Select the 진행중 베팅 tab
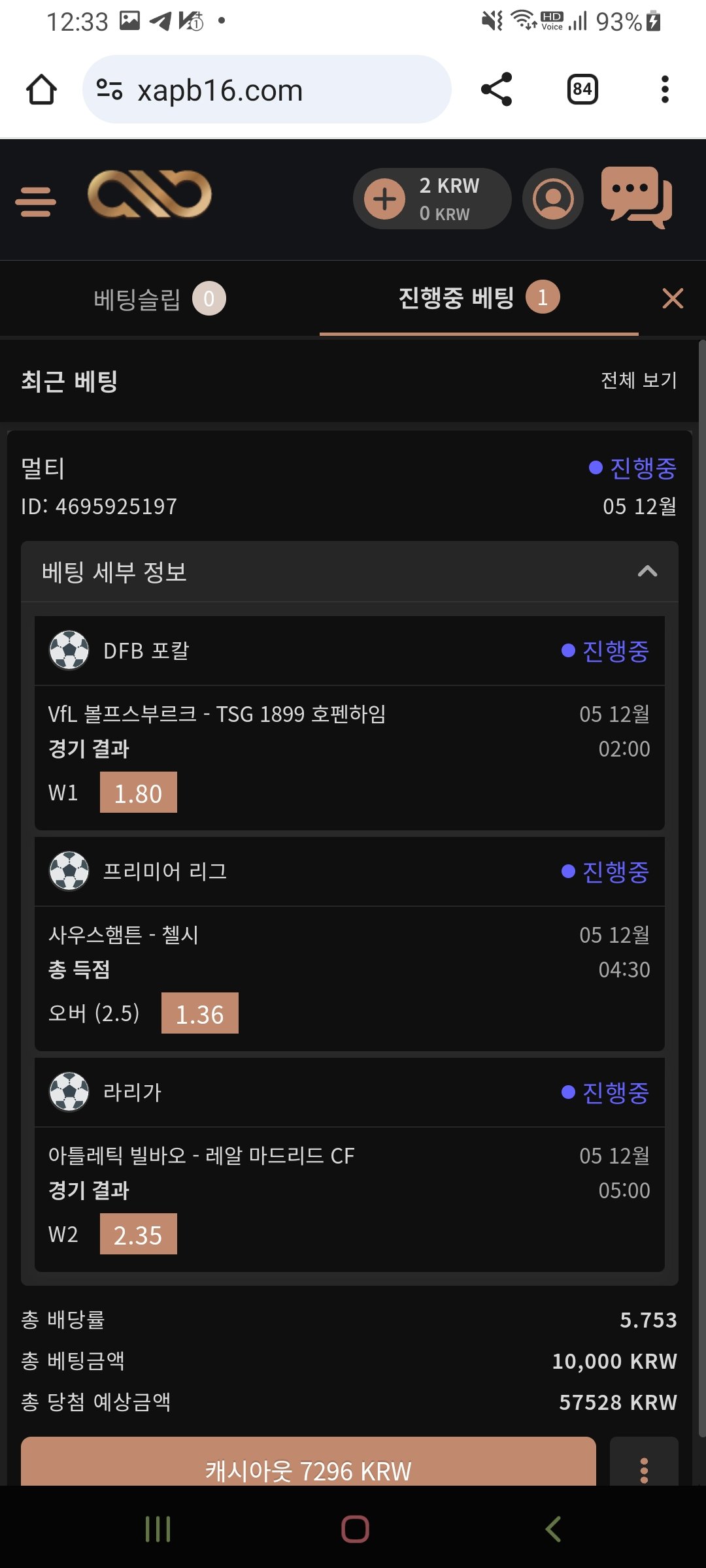The image size is (706, 1568). [x=479, y=299]
